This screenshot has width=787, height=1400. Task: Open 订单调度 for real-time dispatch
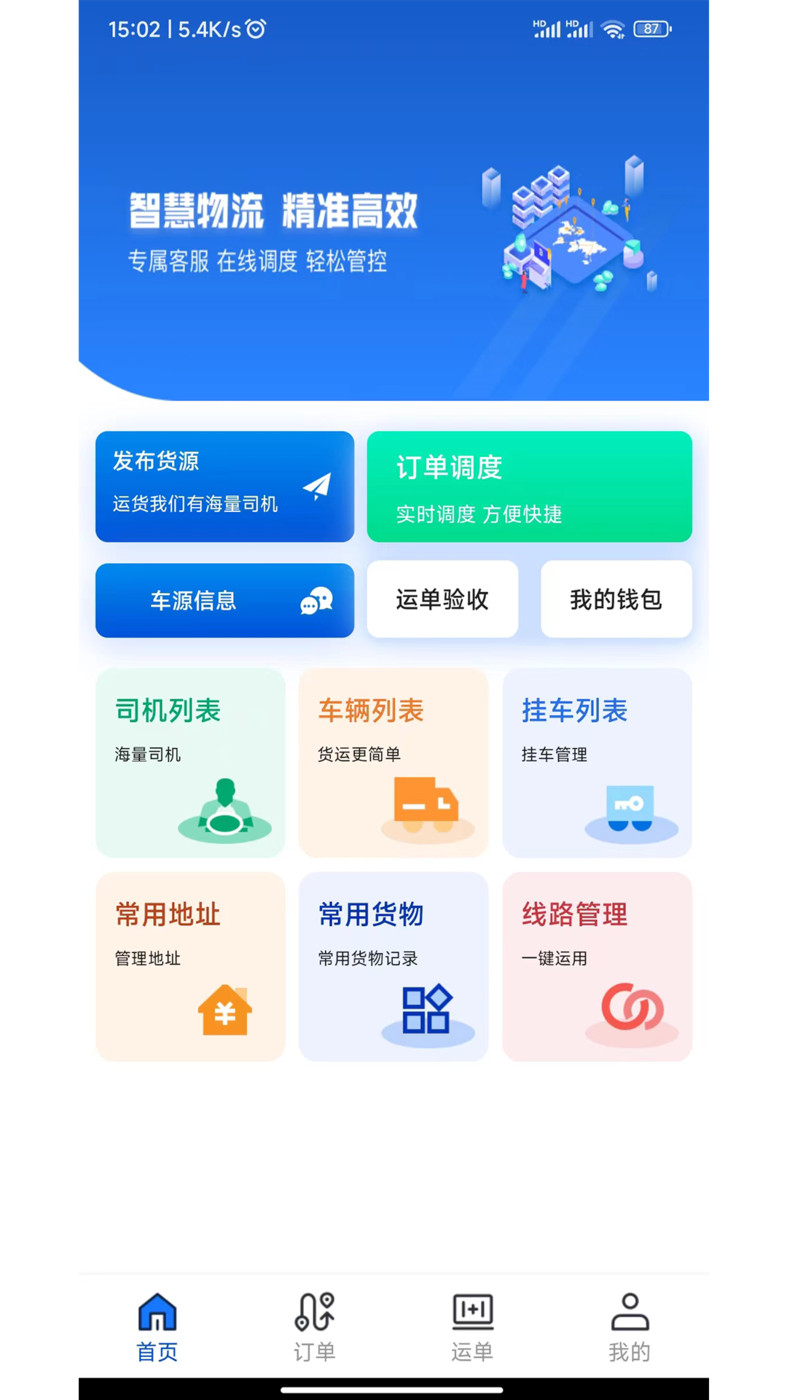pyautogui.click(x=529, y=487)
